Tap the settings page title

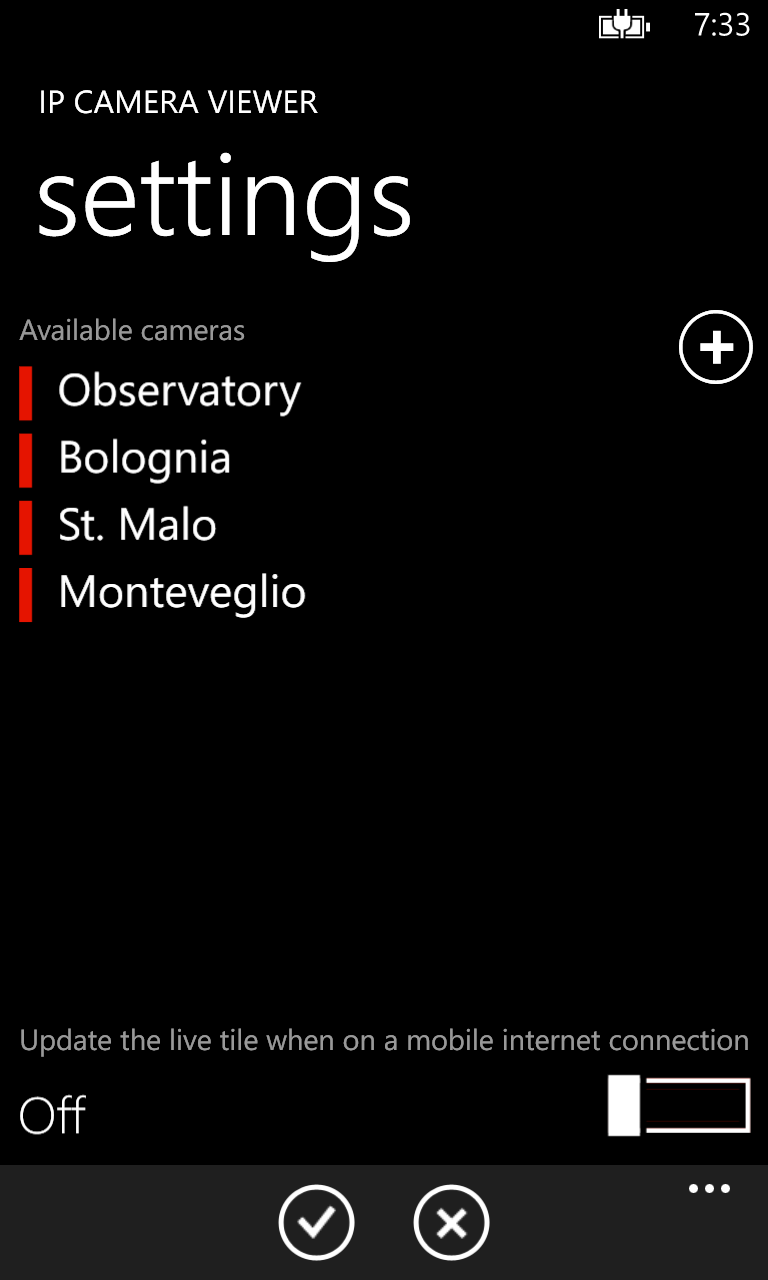(224, 198)
